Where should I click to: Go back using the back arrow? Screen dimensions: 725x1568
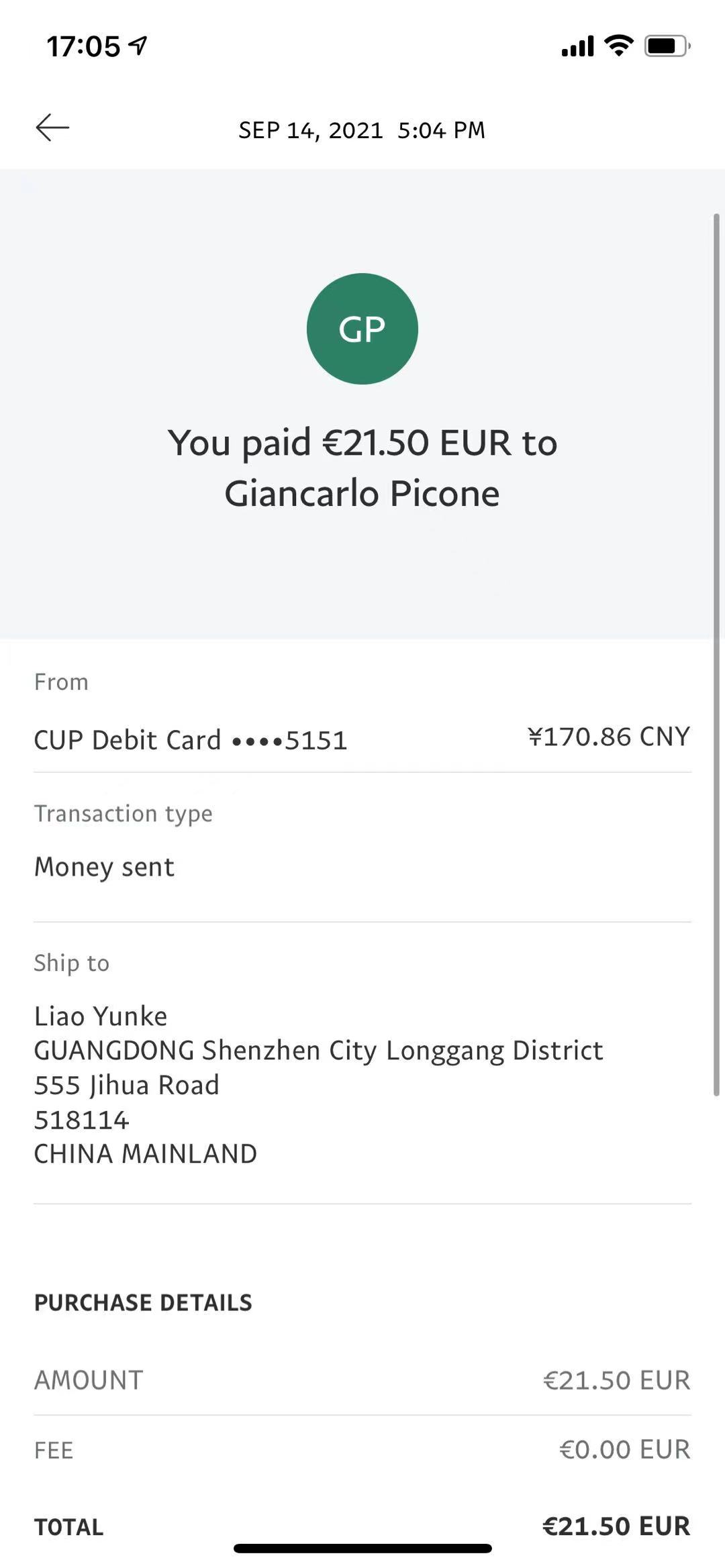[x=52, y=127]
